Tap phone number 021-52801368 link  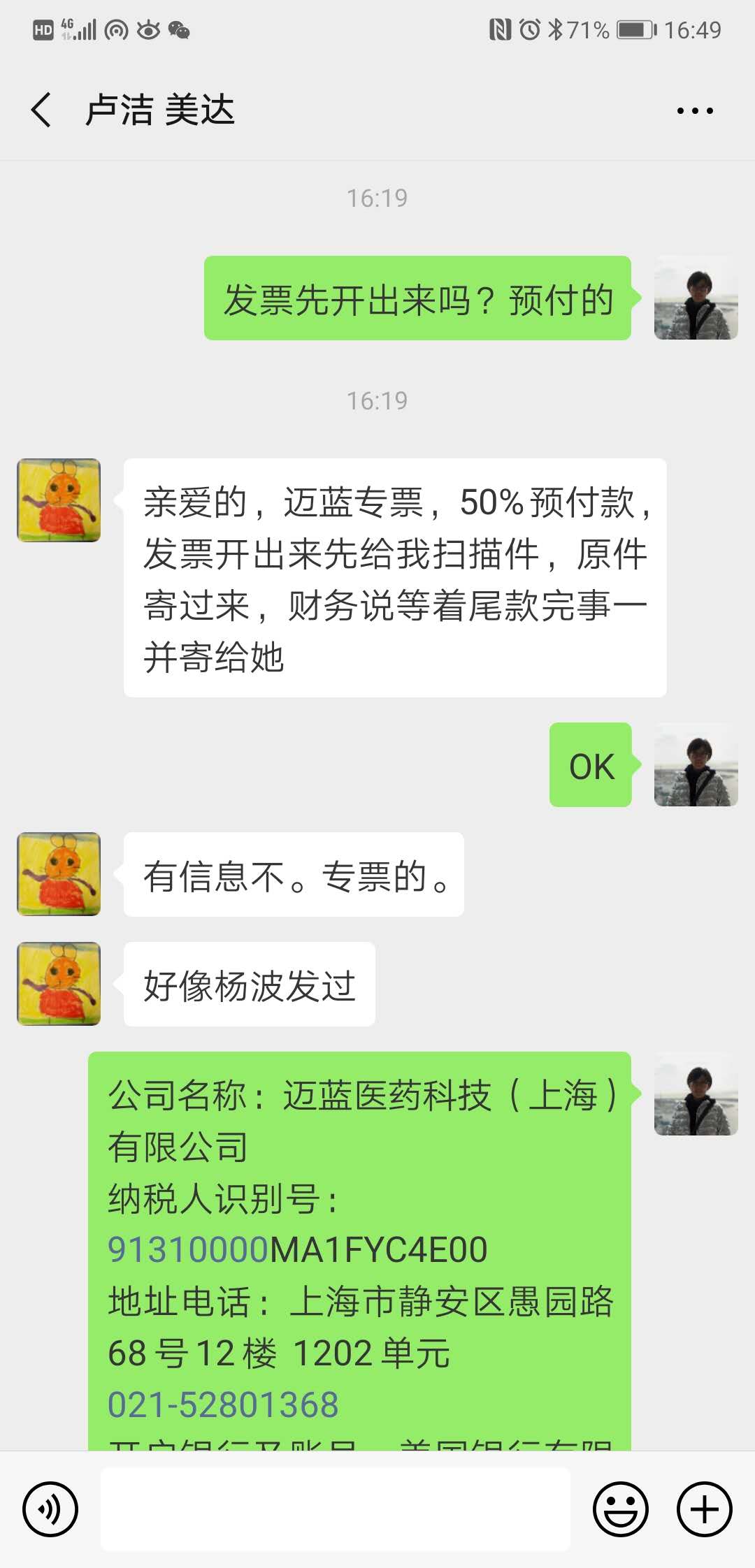(224, 1404)
